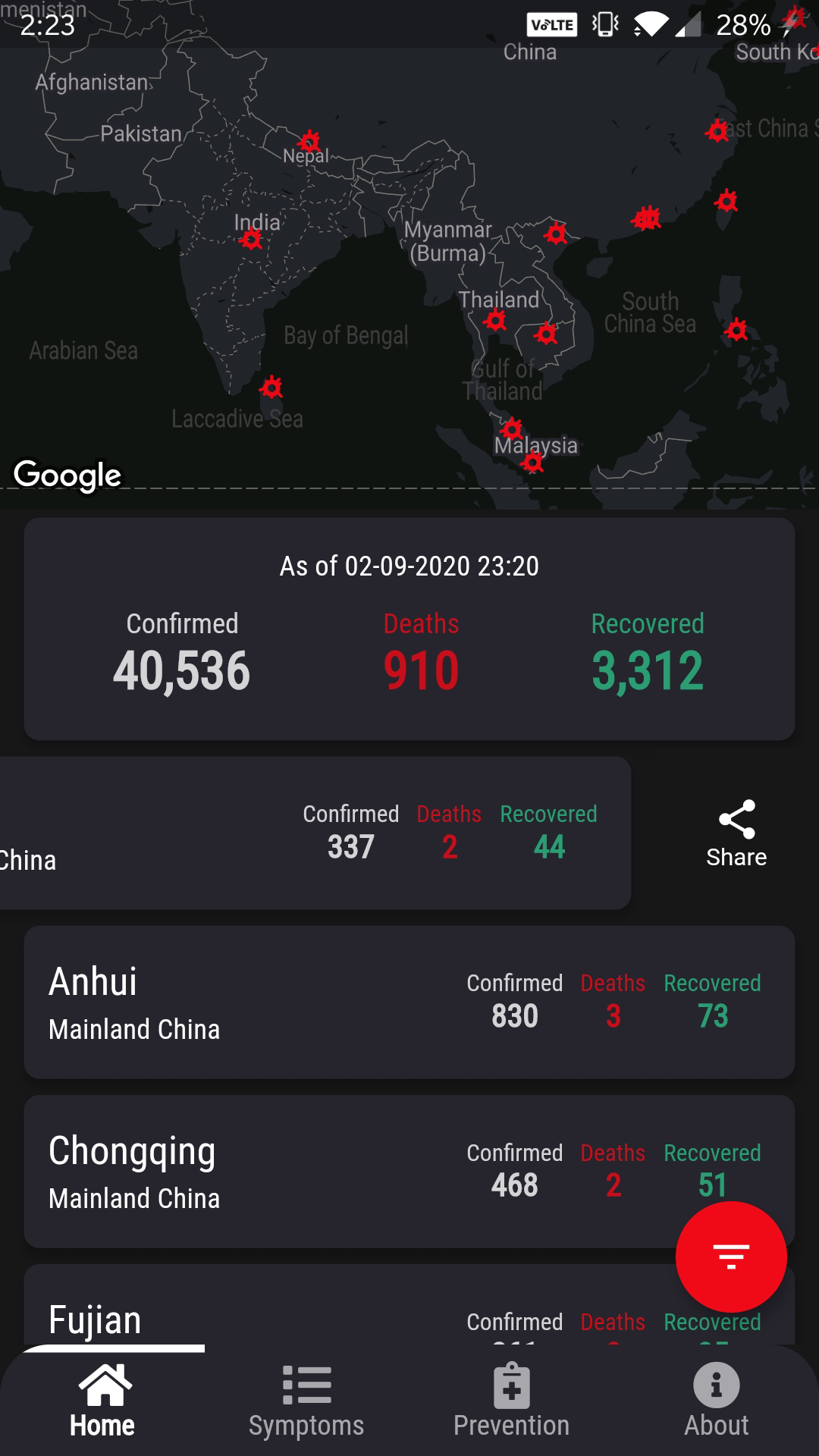The width and height of the screenshot is (819, 1456).
Task: Switch to the Symptoms tab
Action: tap(306, 1401)
